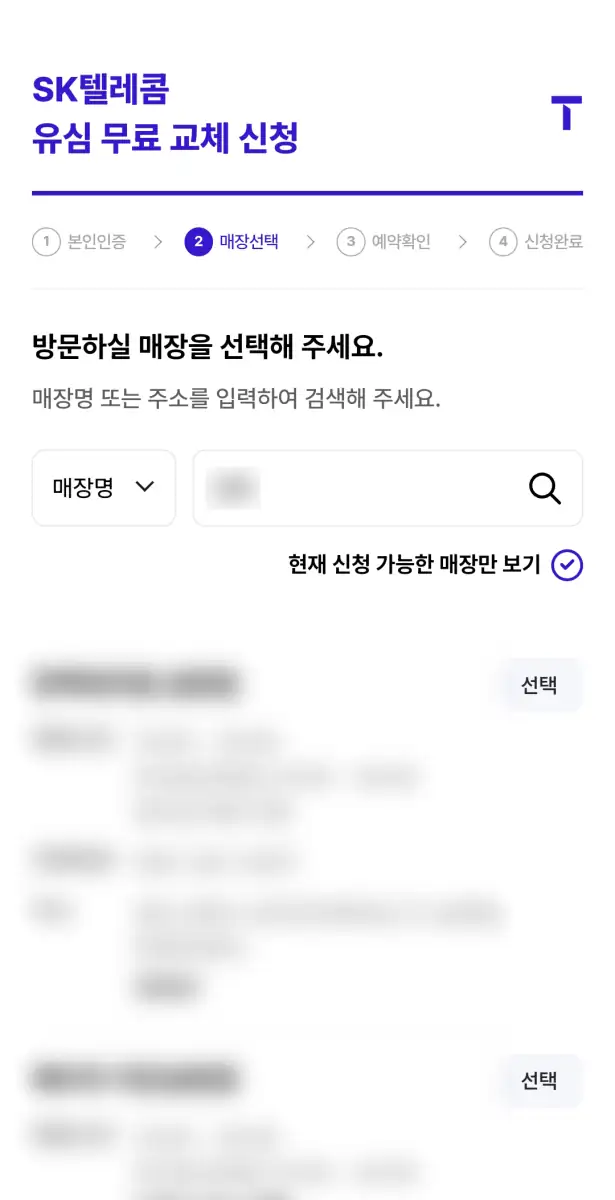Select the first store with 선택
Screen dimensions: 615x1200
(x=539, y=685)
